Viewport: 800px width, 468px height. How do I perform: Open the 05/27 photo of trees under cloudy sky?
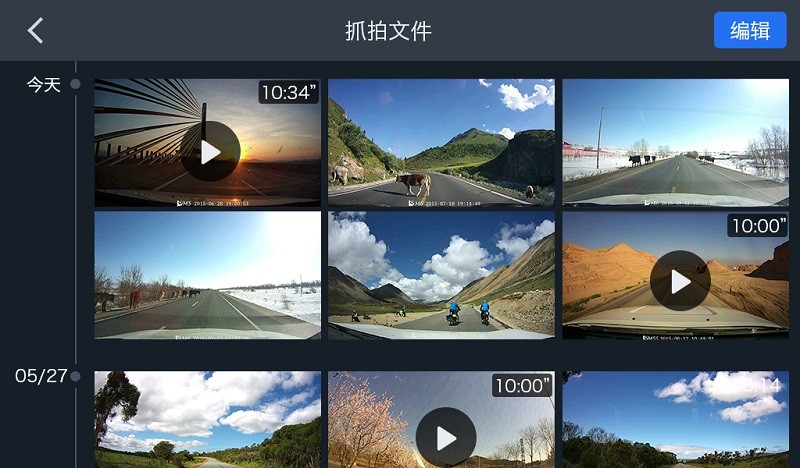(x=208, y=419)
